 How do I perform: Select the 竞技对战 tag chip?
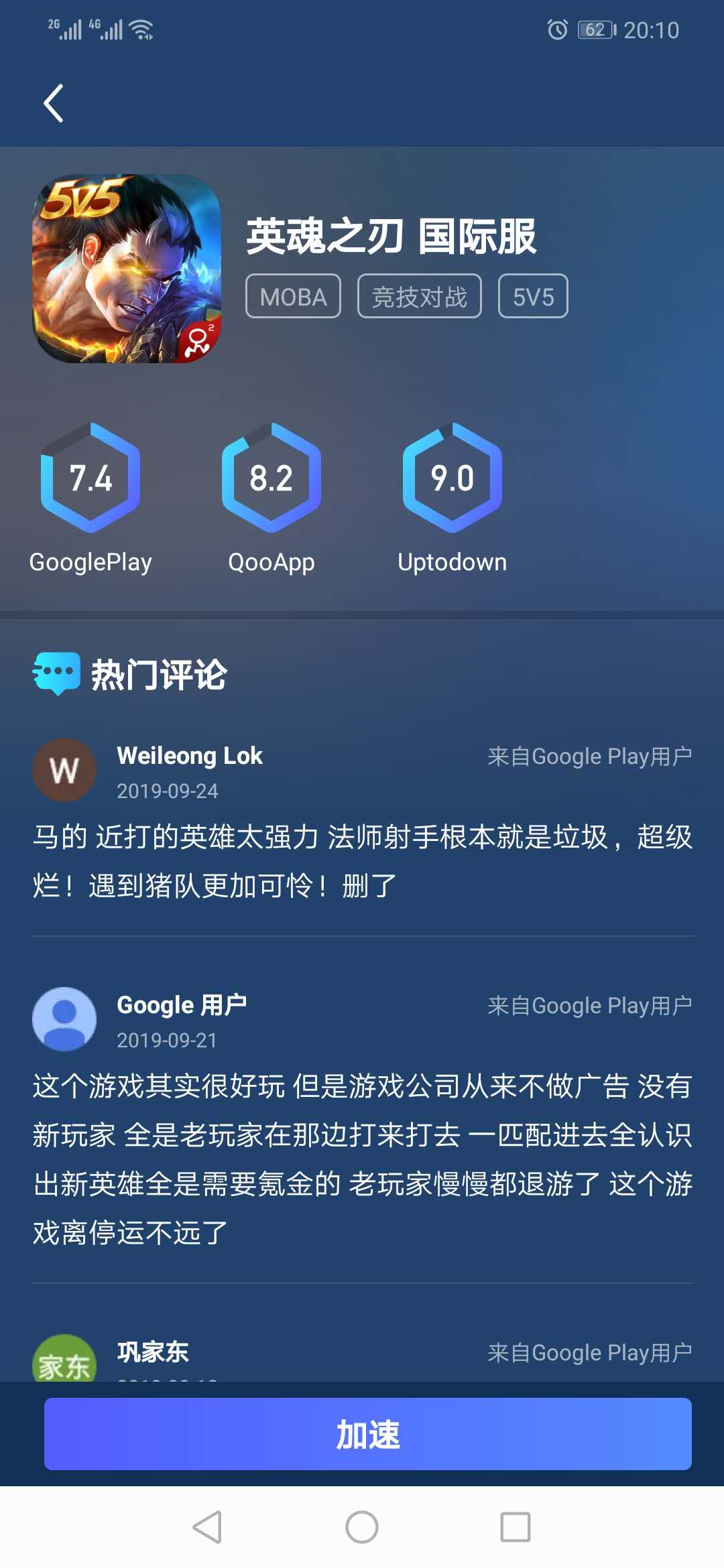(x=419, y=296)
